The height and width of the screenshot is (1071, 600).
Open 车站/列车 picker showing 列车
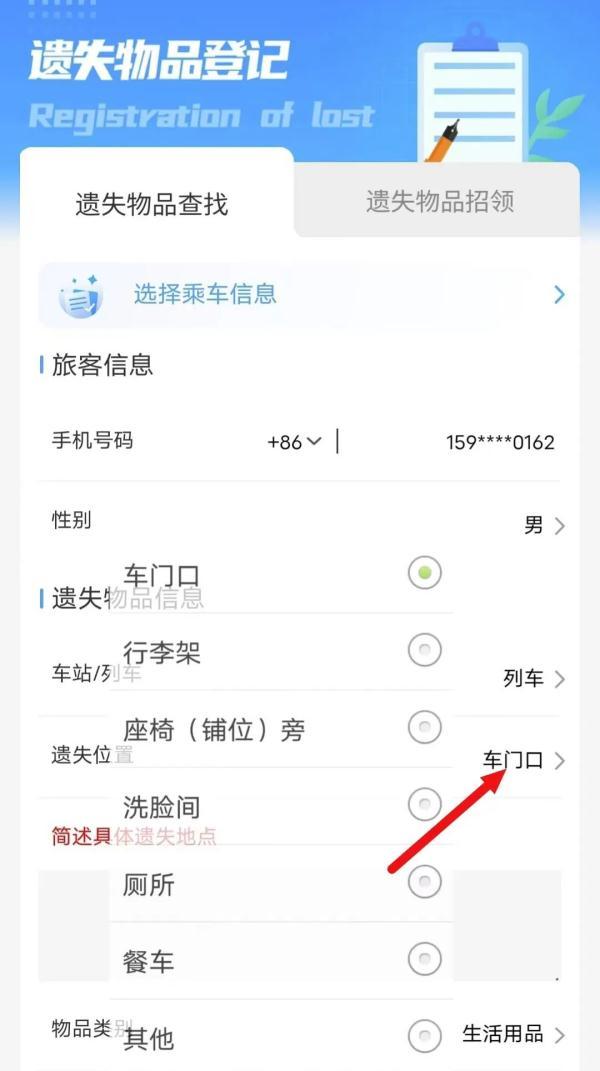point(533,679)
